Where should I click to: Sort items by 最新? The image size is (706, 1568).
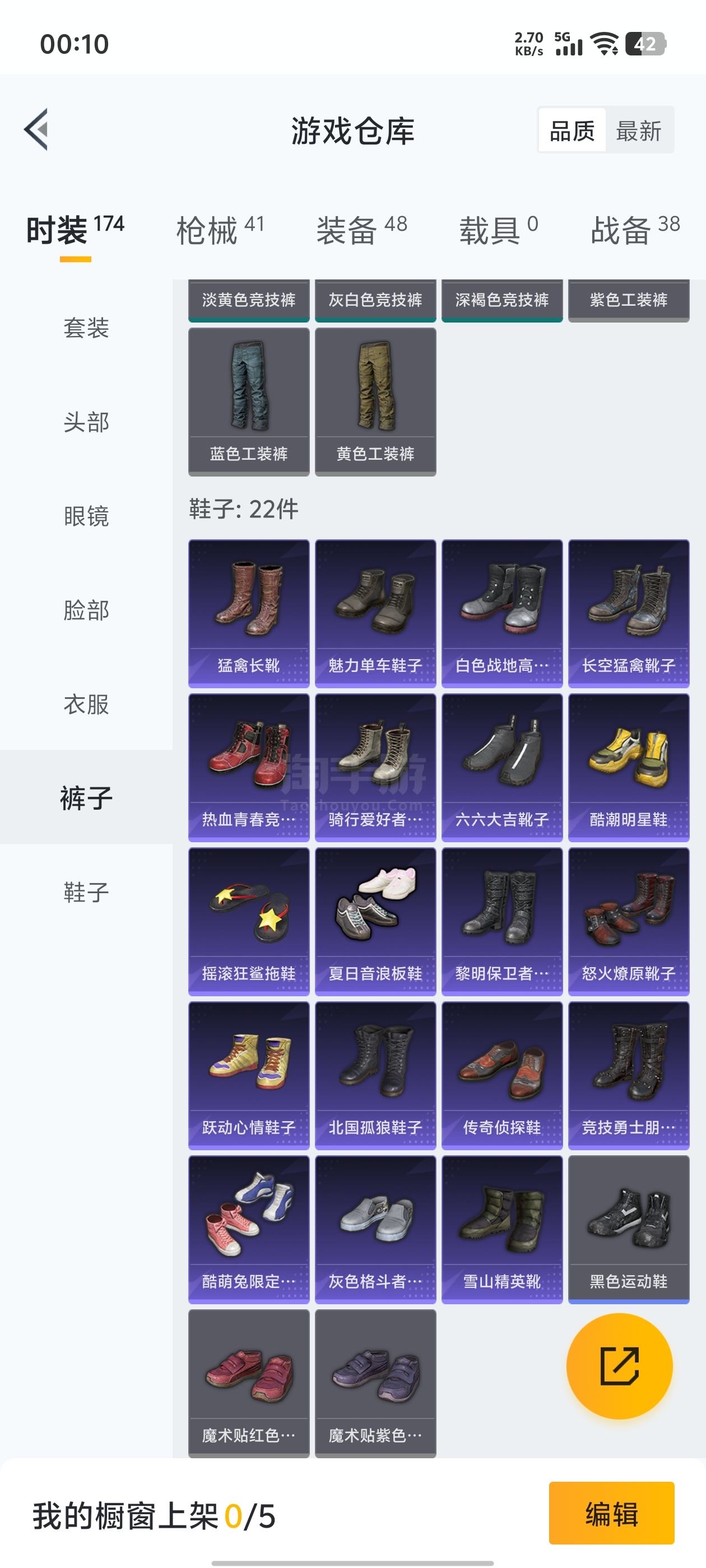[x=638, y=130]
